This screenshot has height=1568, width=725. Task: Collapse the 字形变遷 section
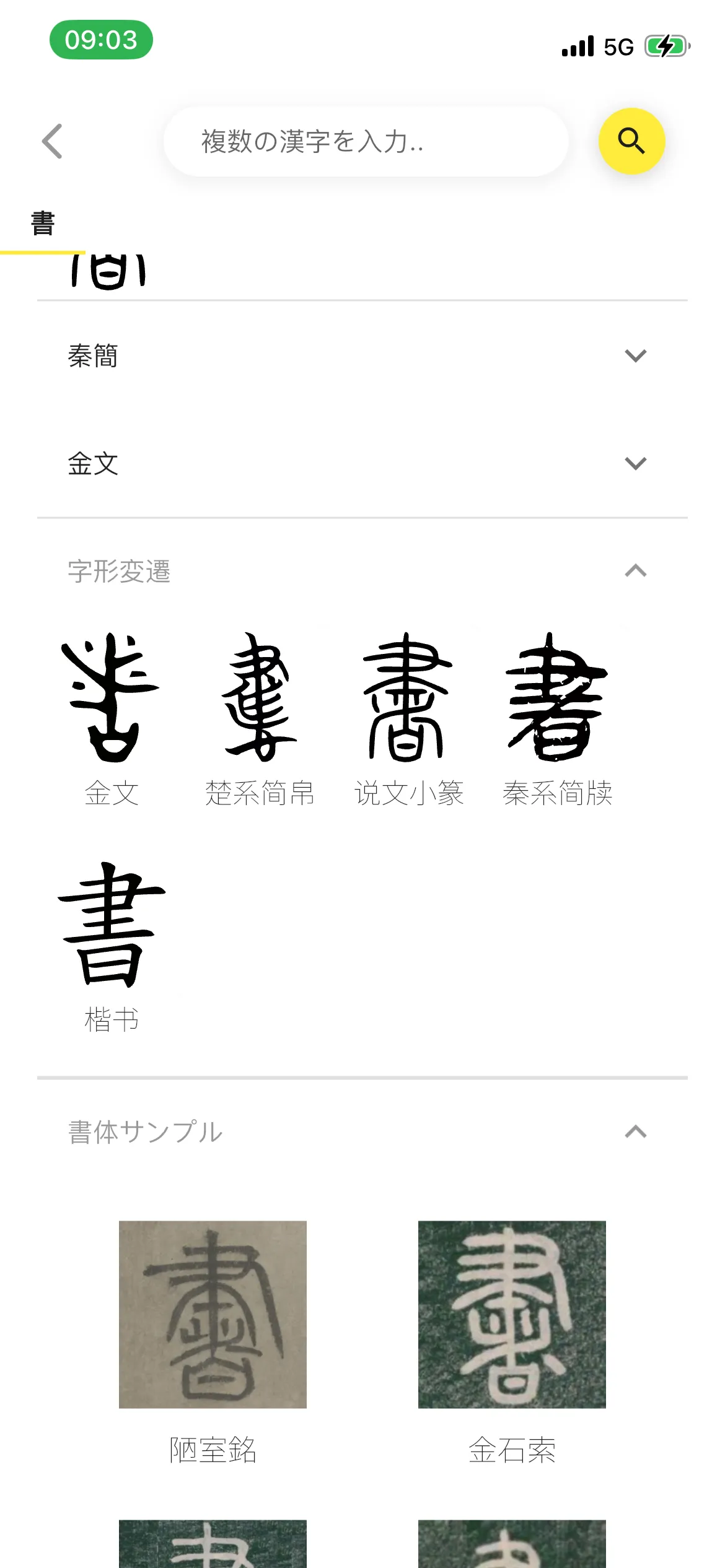point(636,570)
